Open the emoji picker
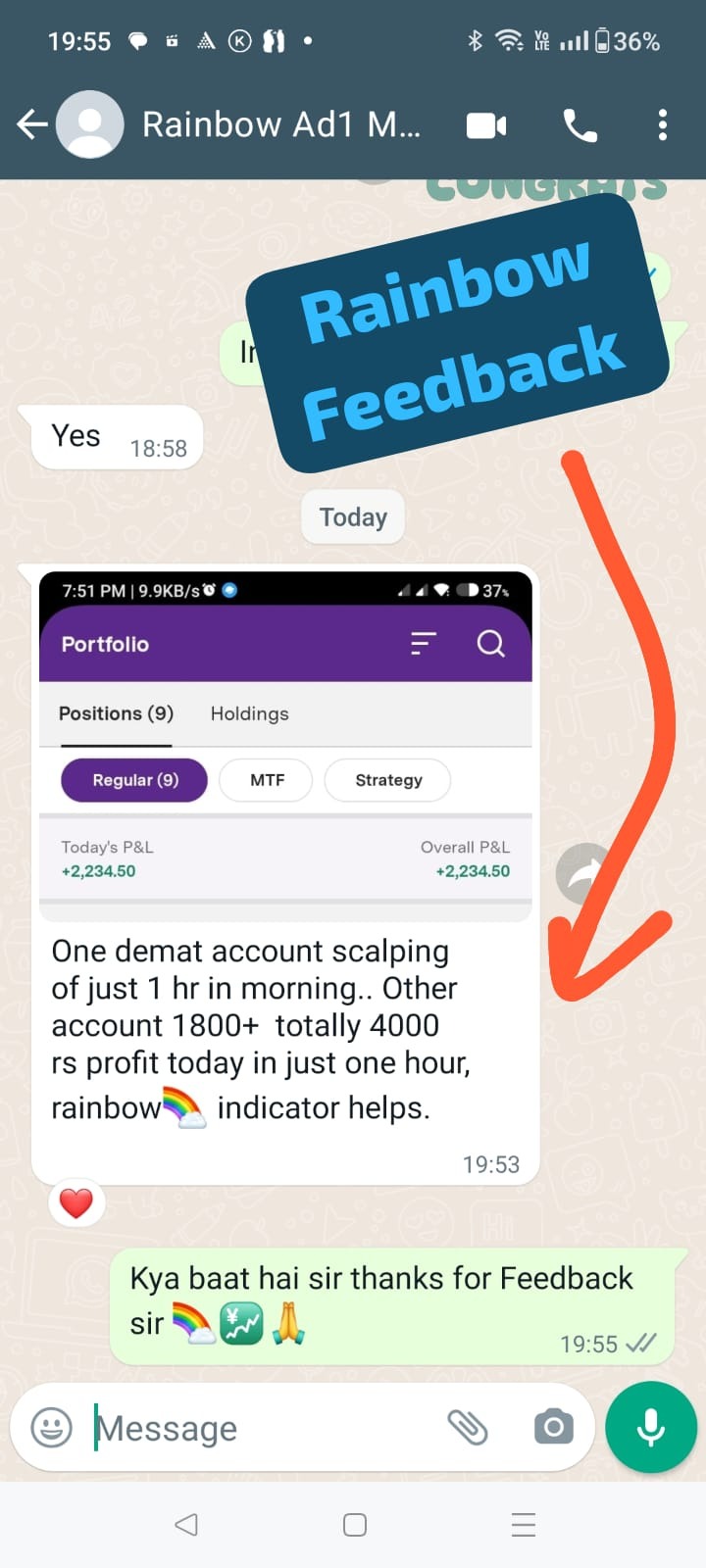The width and height of the screenshot is (706, 1568). point(52,1427)
